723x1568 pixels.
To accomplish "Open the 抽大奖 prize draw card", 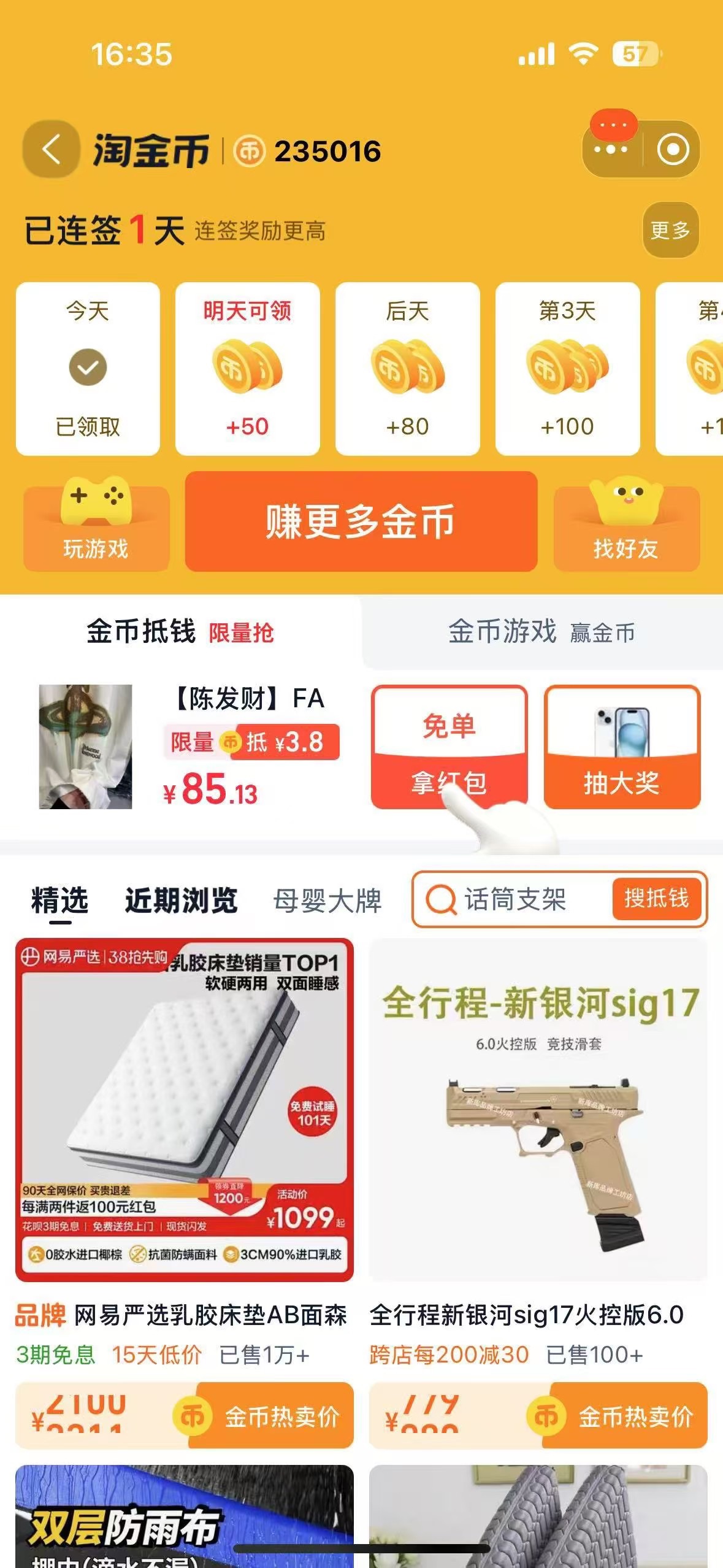I will (622, 747).
